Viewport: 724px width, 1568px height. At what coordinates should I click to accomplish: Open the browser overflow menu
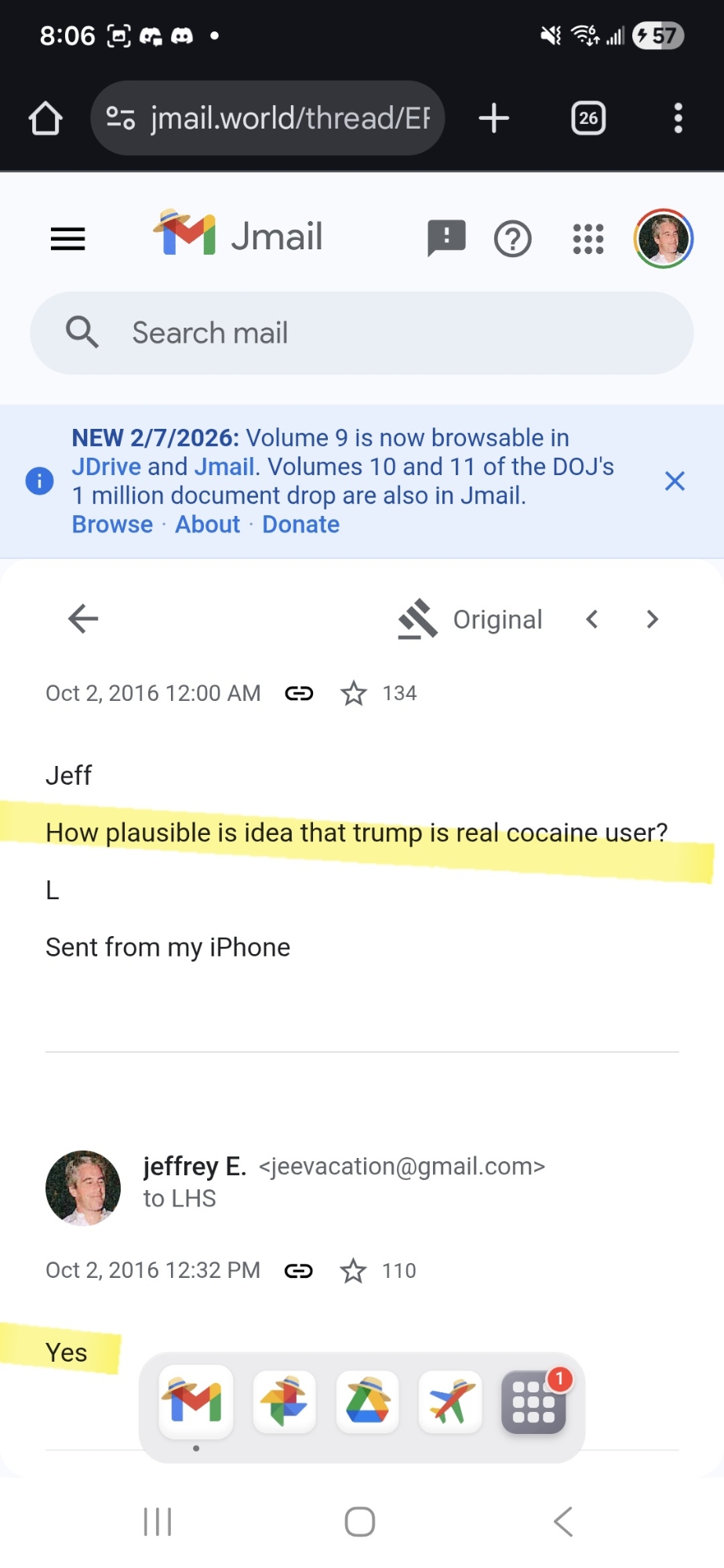[x=679, y=118]
